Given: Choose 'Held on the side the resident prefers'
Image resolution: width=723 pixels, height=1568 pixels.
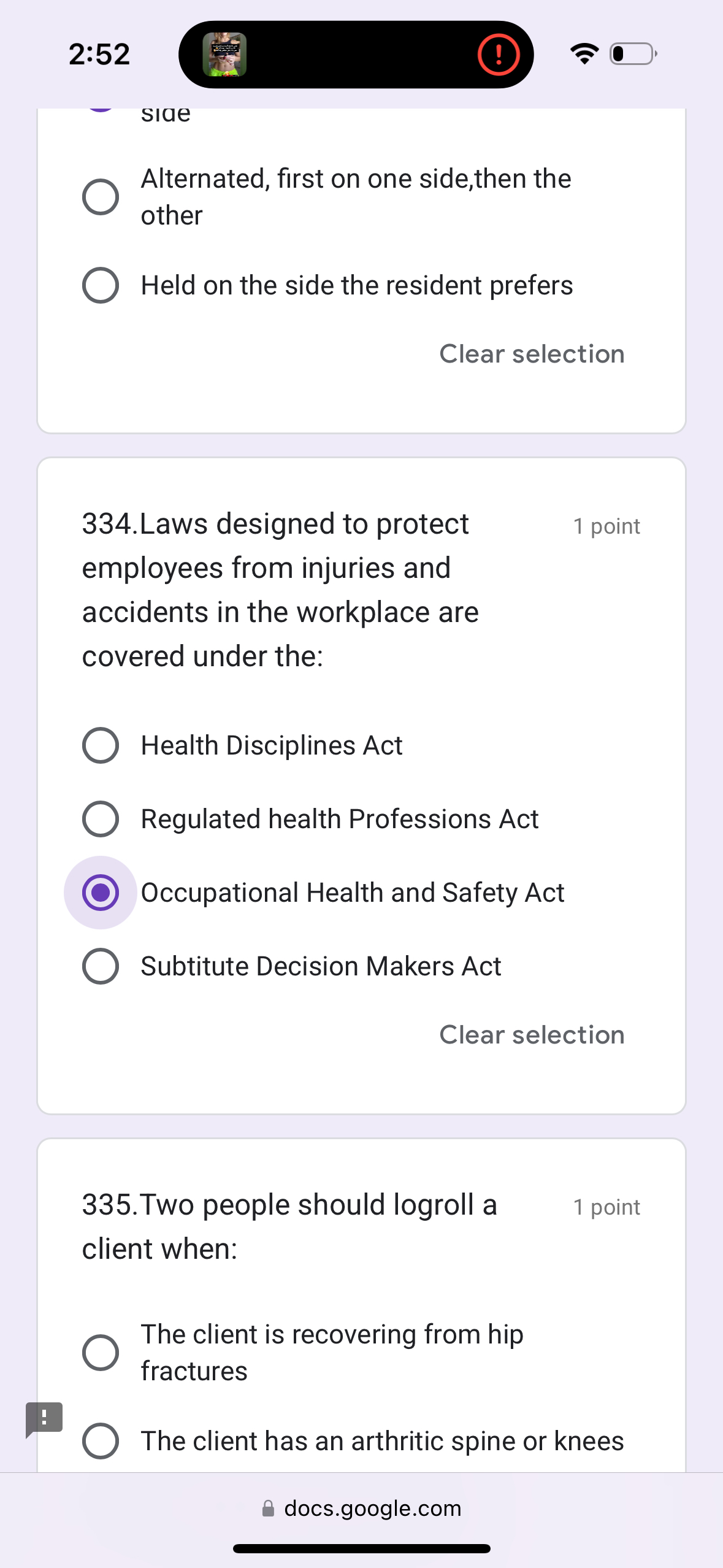Looking at the screenshot, I should [x=101, y=285].
